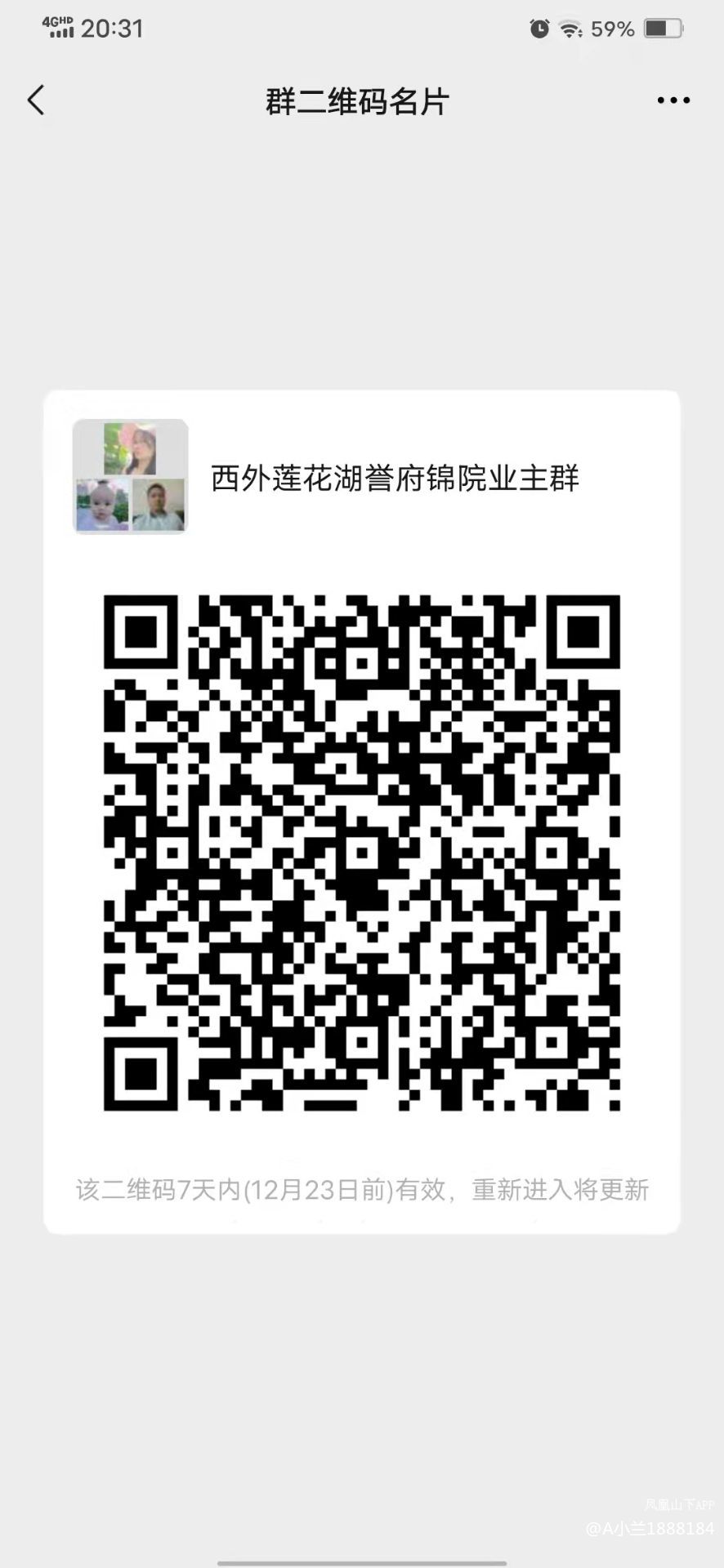Go back from the group QR code card

click(x=36, y=100)
